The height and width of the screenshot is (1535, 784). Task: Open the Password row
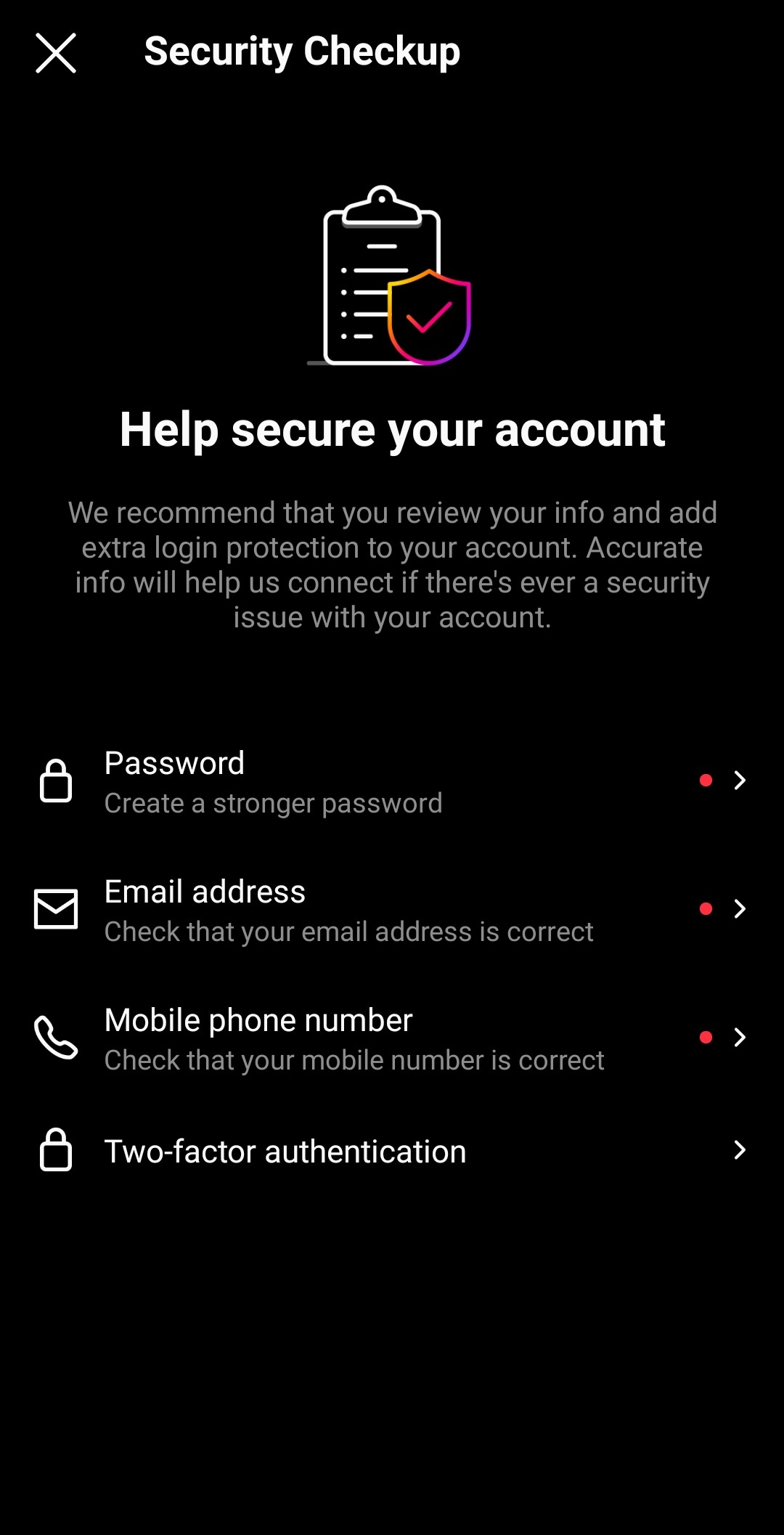(392, 781)
